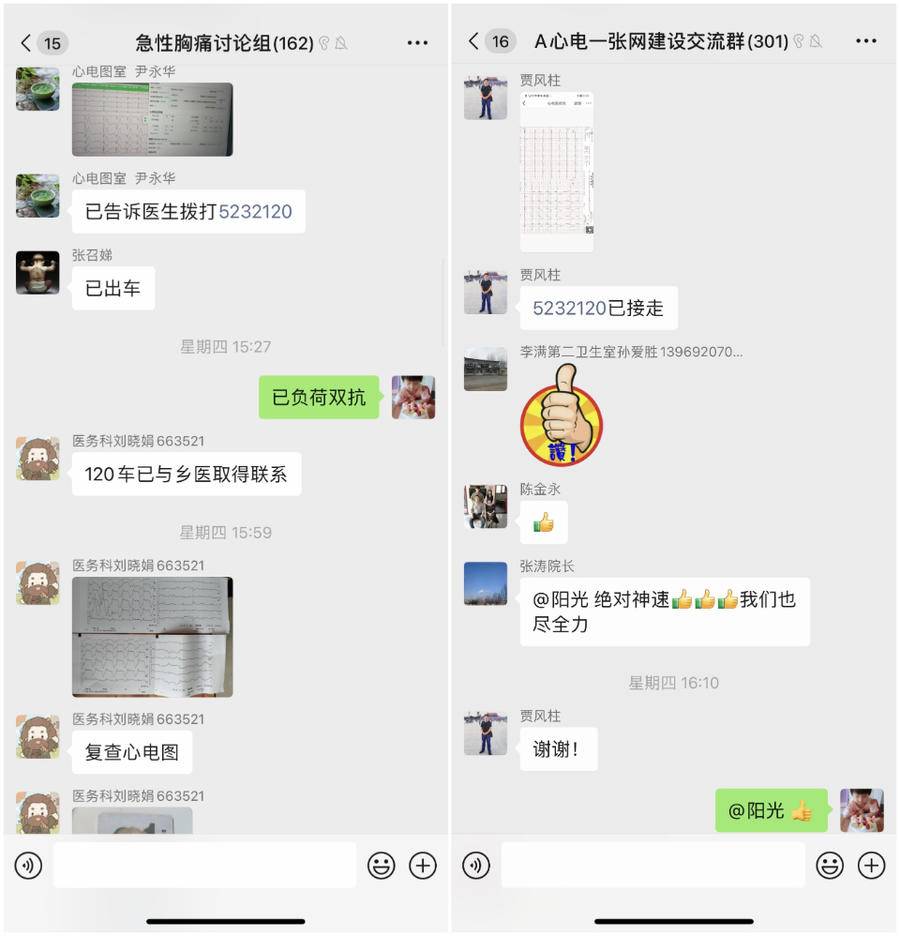Tap the voice input icon in the right chat
Viewport: 900px width, 936px height.
coord(477,864)
